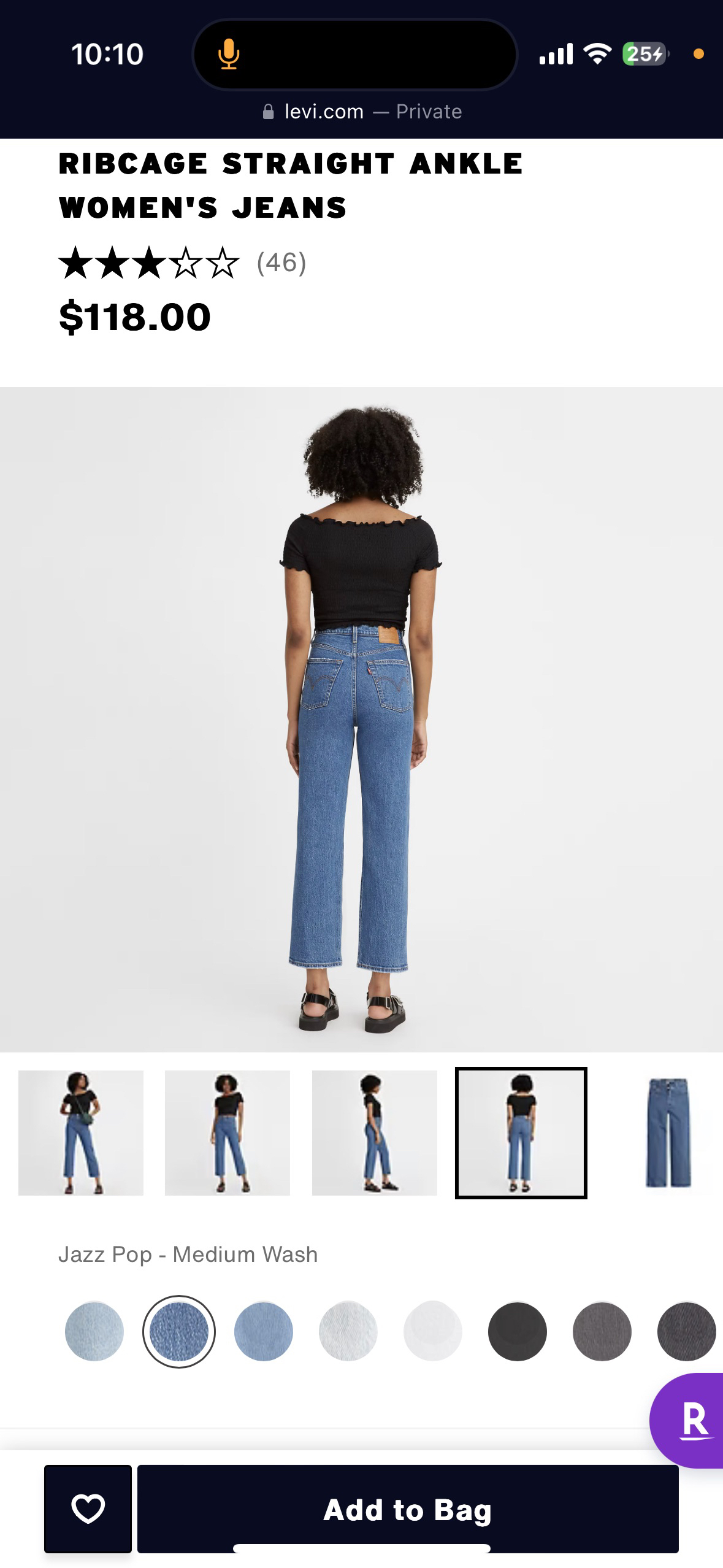View the flat jeans product thumbnail
This screenshot has height=1568, width=723.
tap(667, 1132)
